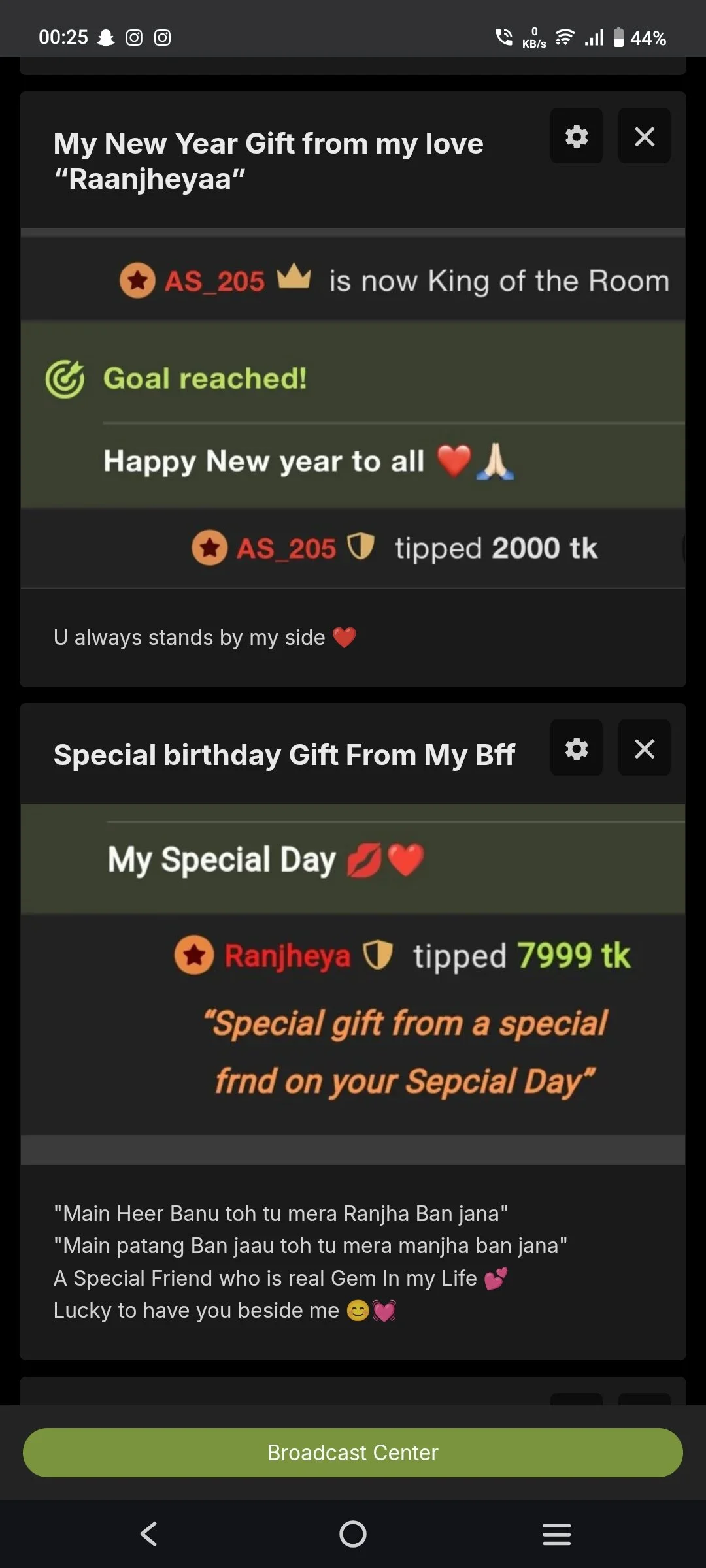View the New Year tip screenshot image
This screenshot has height=1568, width=706.
(x=353, y=409)
